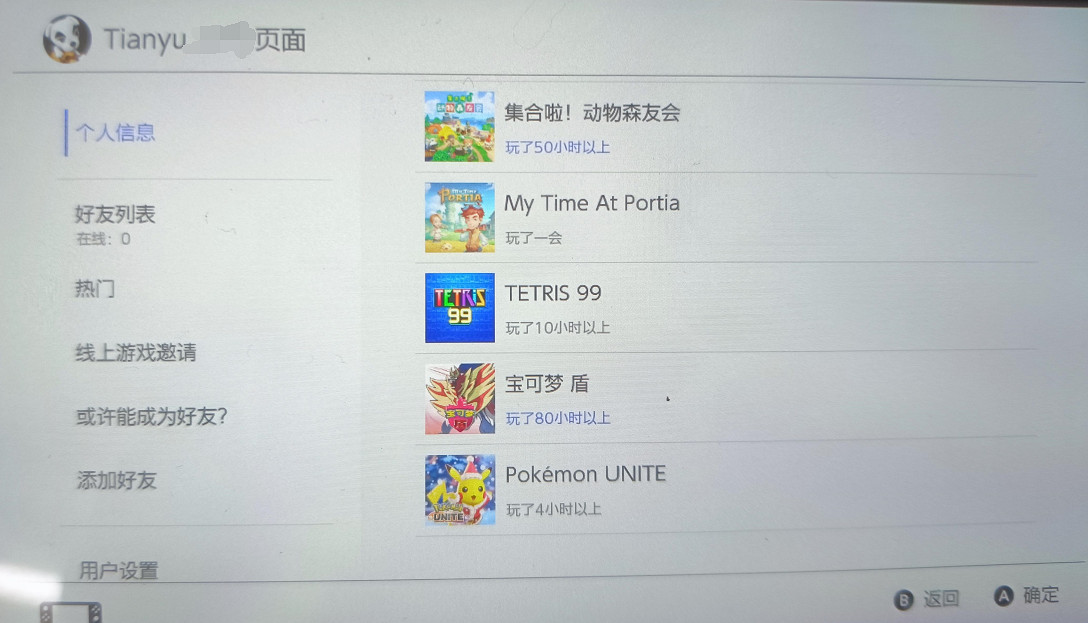The width and height of the screenshot is (1088, 623).
Task: Open 宝可梦 盾 entry
Action: pyautogui.click(x=547, y=384)
